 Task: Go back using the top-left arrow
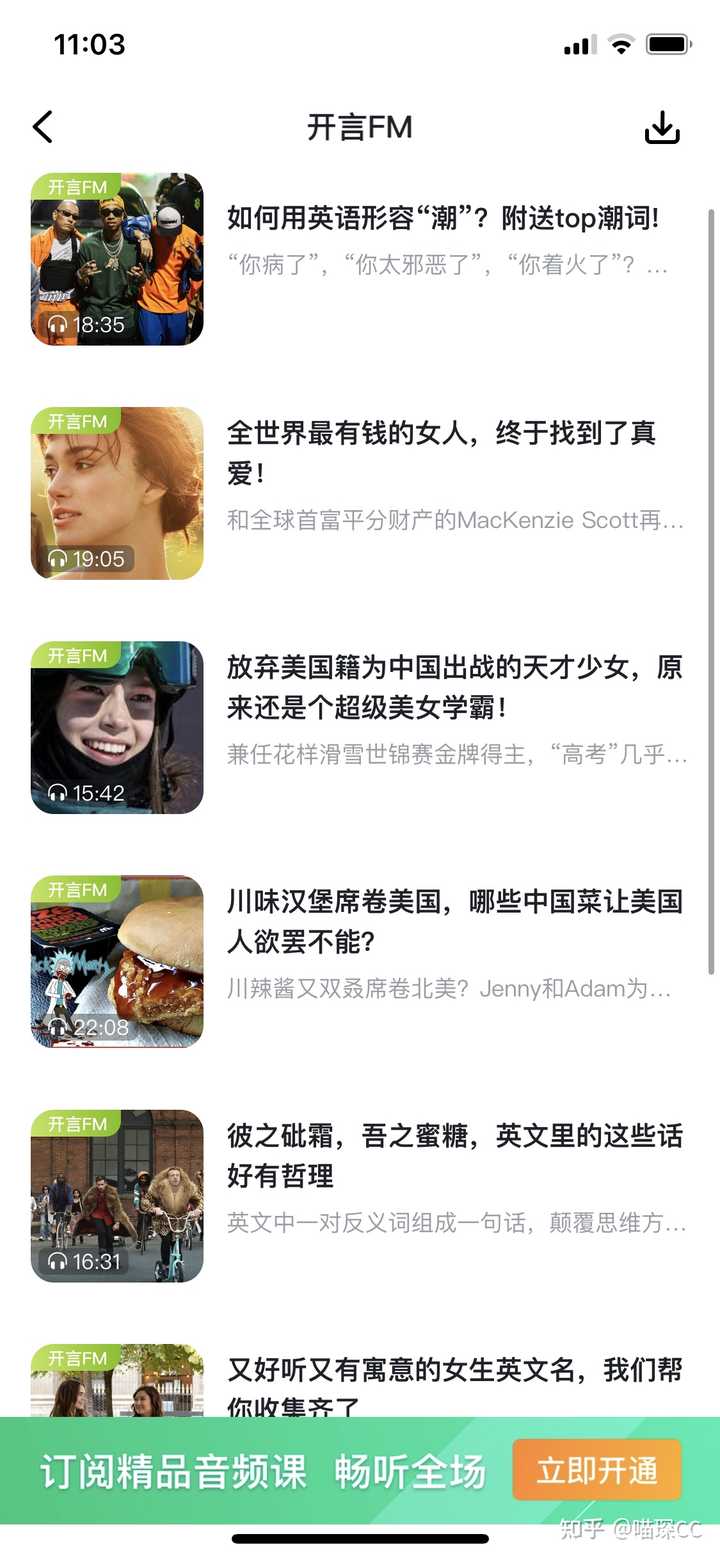pos(42,127)
